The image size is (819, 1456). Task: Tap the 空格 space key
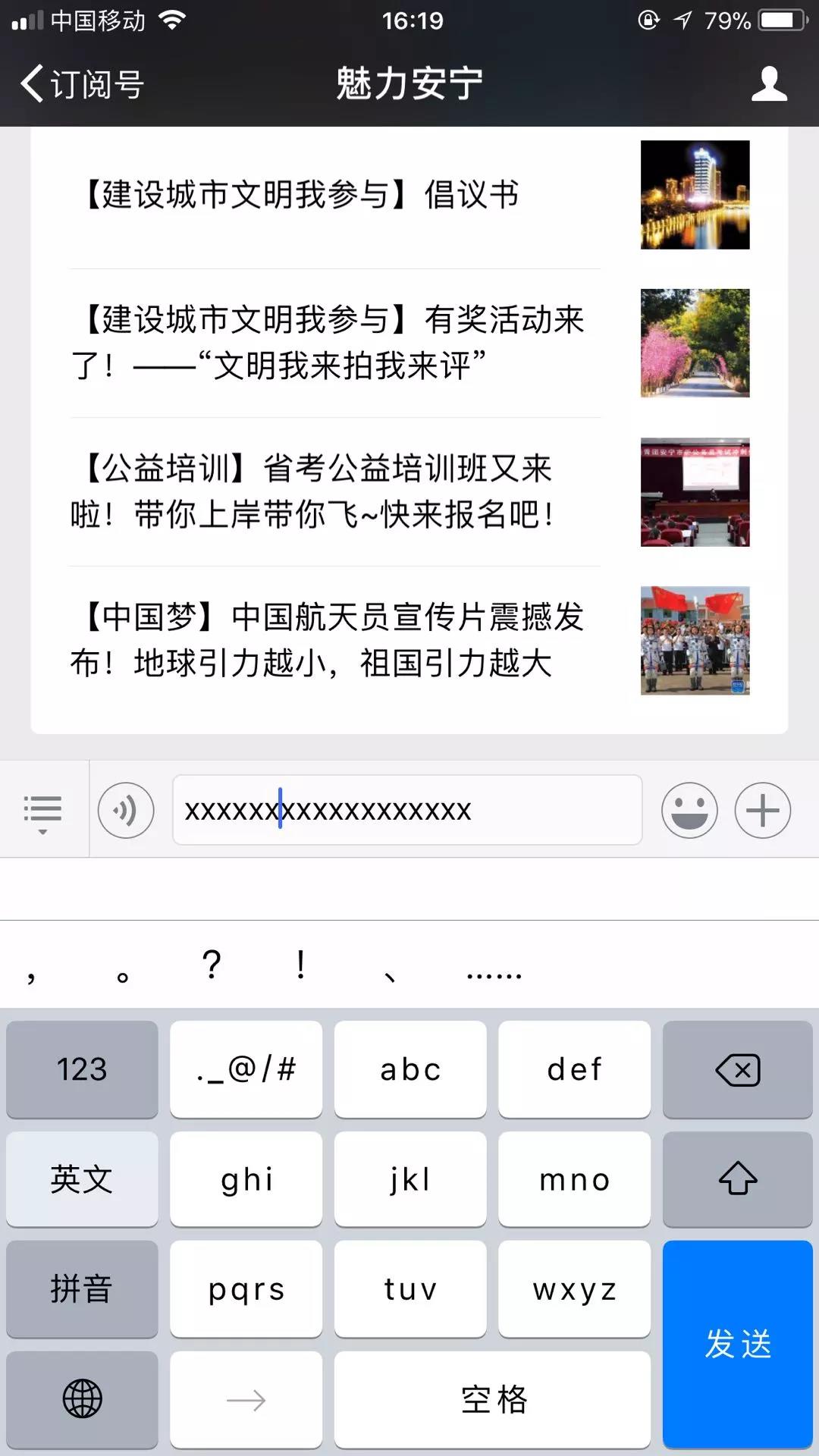[x=492, y=1399]
